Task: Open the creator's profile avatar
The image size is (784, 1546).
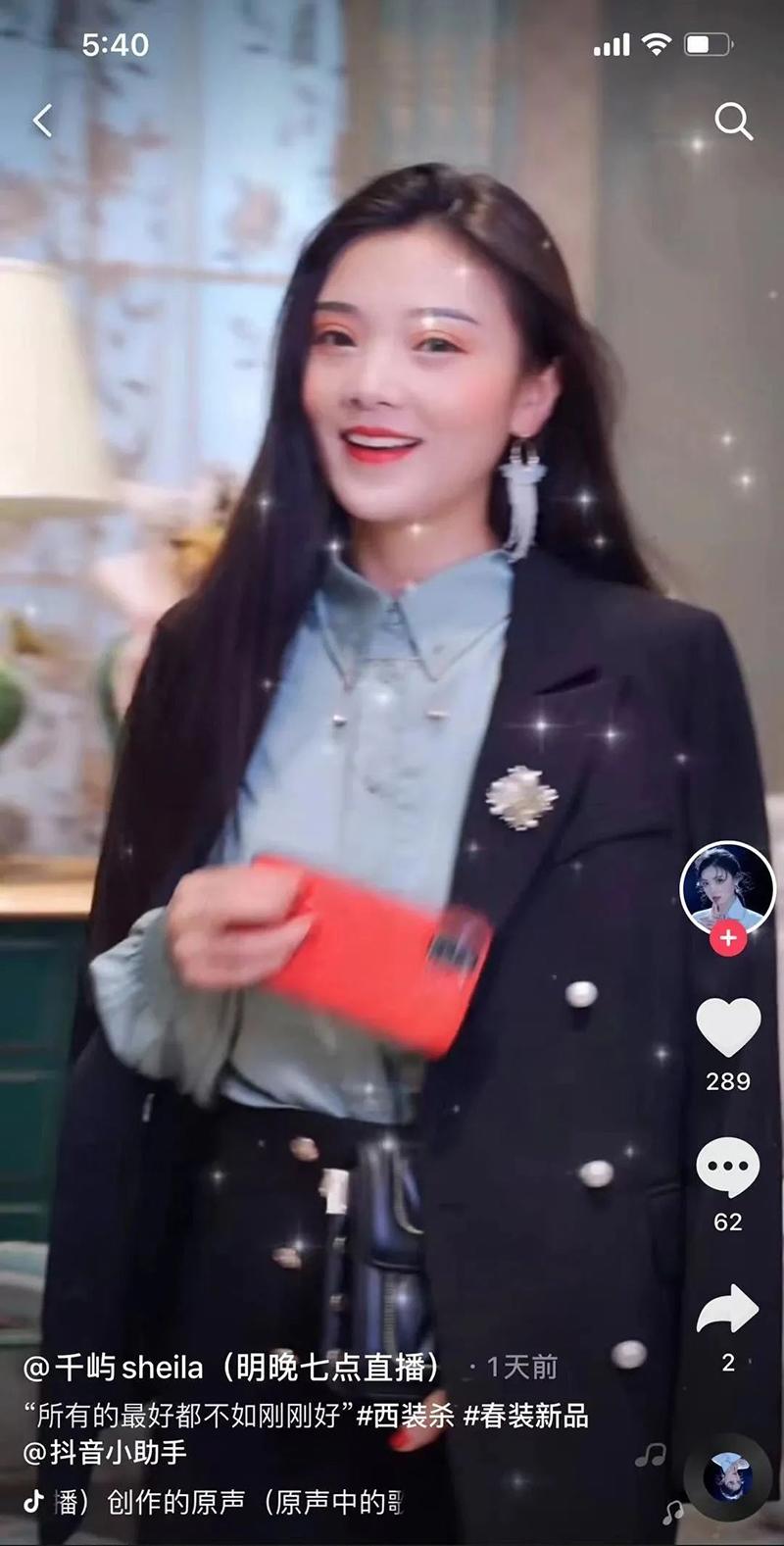Action: [727, 888]
